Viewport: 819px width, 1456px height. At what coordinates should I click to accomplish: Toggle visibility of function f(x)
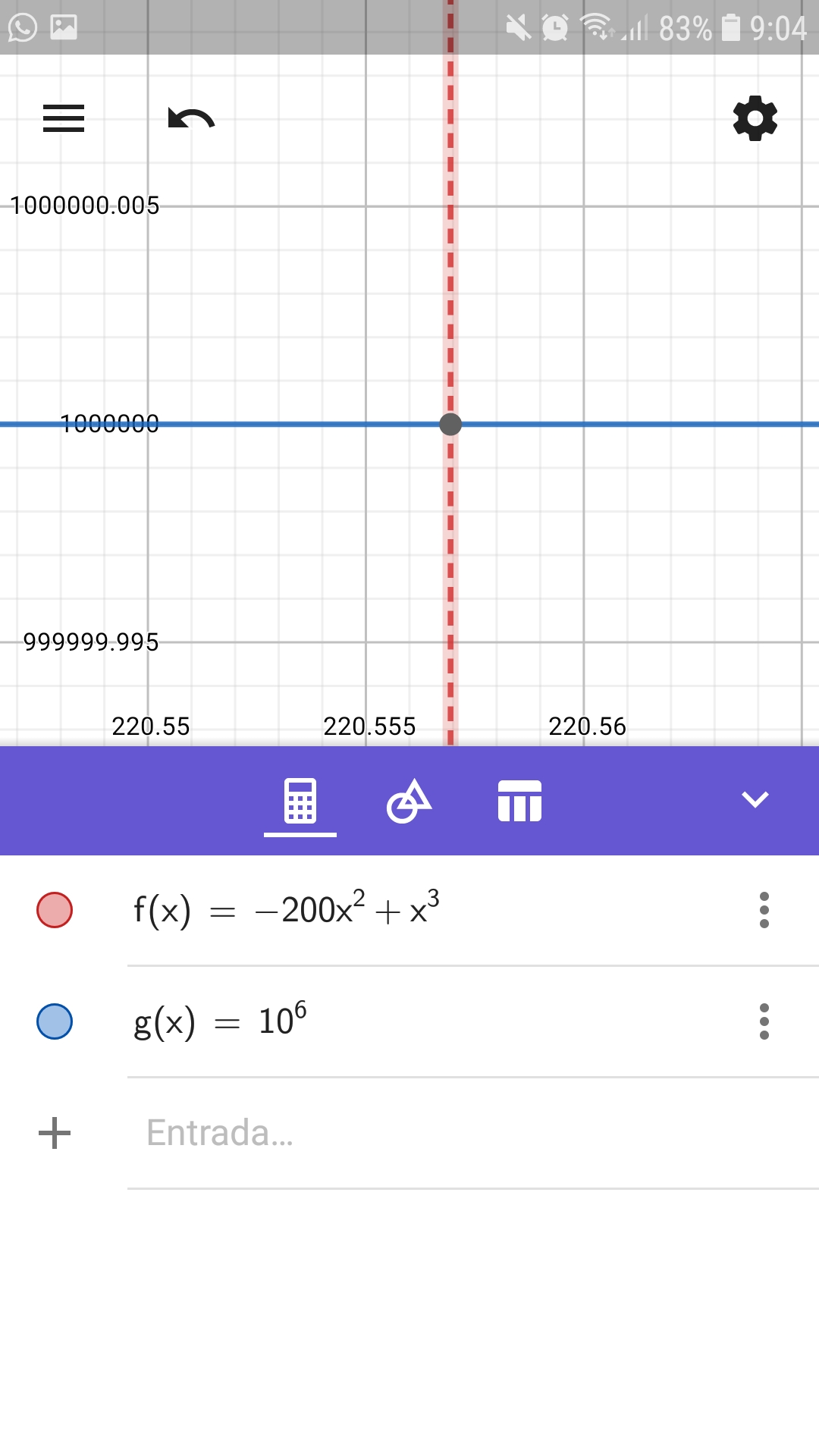55,910
